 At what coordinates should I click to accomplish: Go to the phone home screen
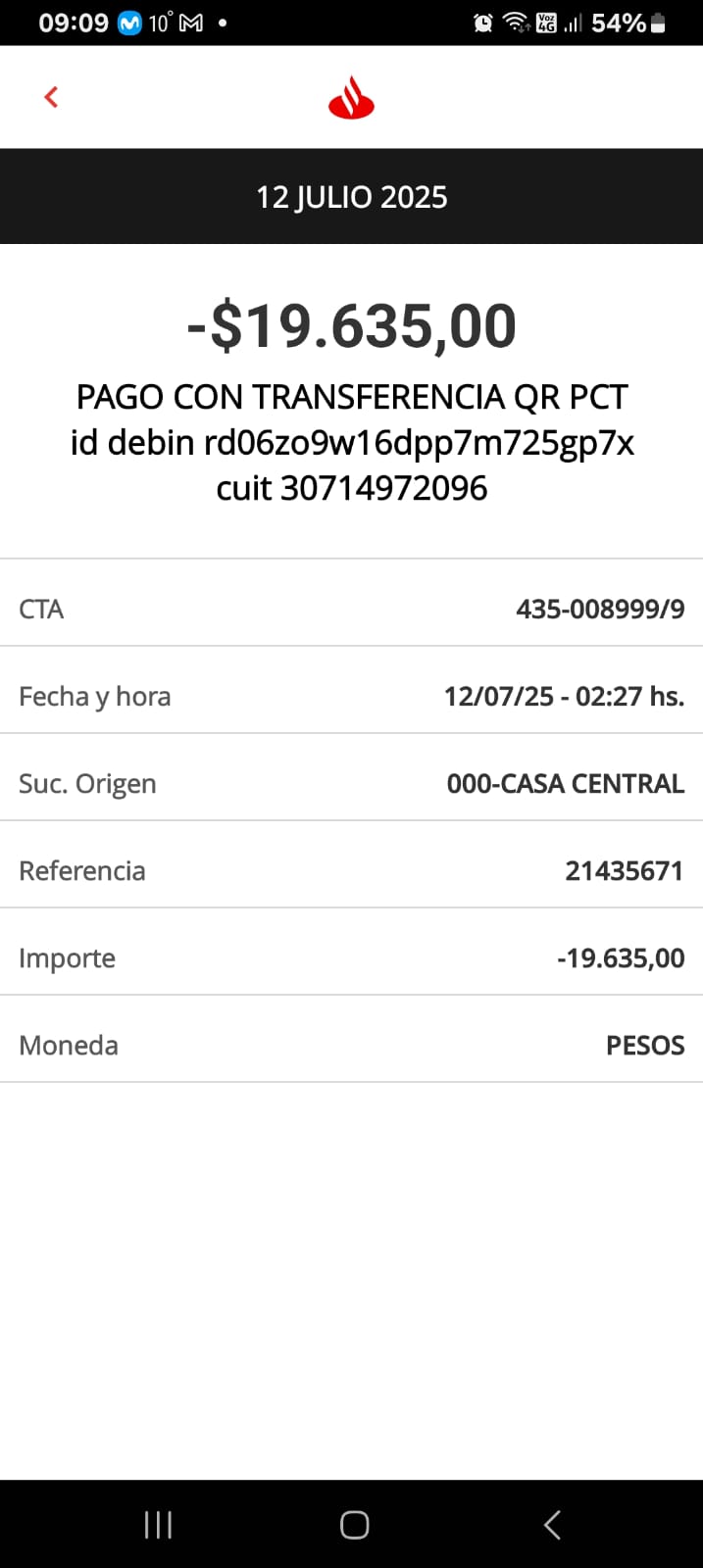coord(354,1524)
